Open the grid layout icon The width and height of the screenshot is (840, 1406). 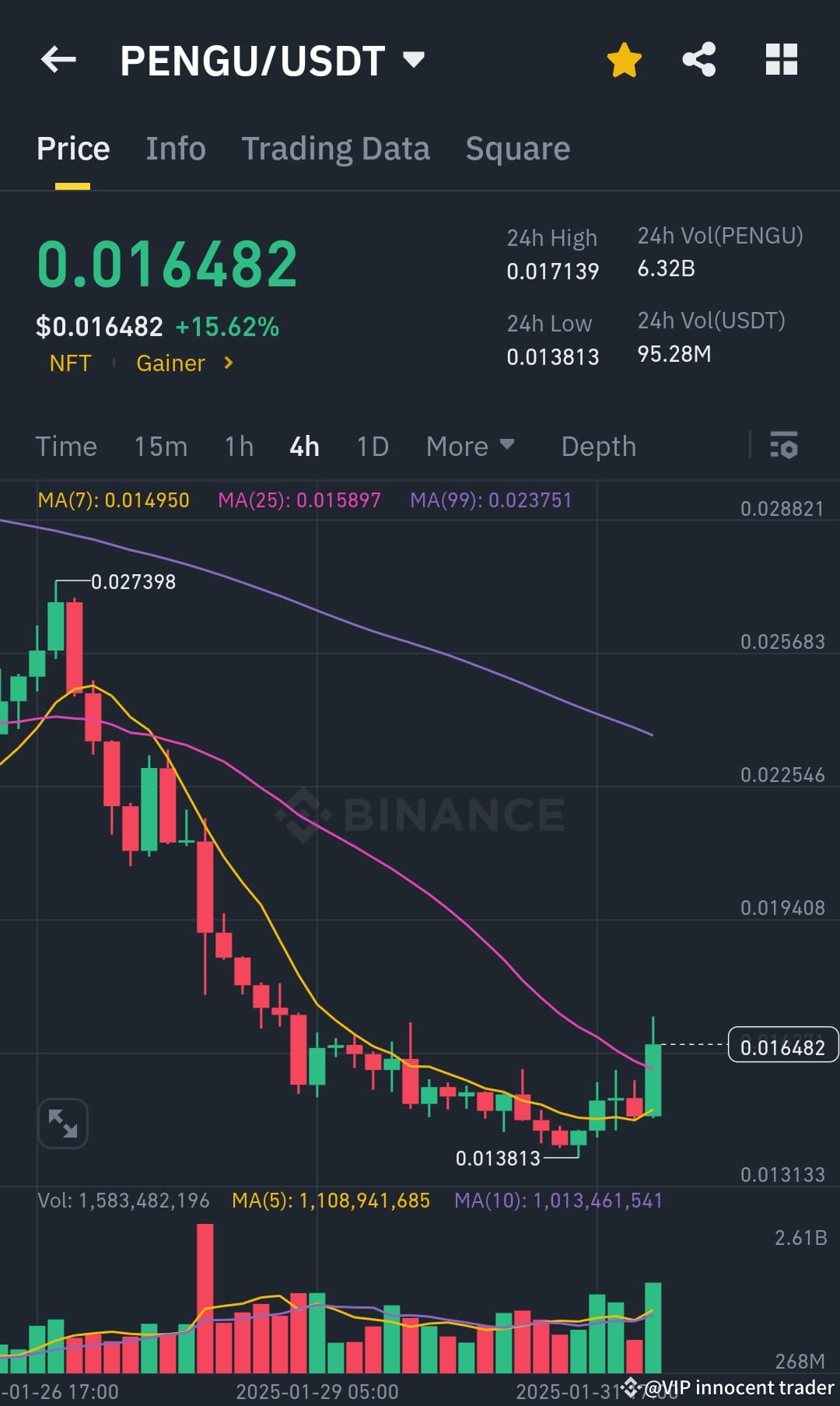[x=780, y=58]
